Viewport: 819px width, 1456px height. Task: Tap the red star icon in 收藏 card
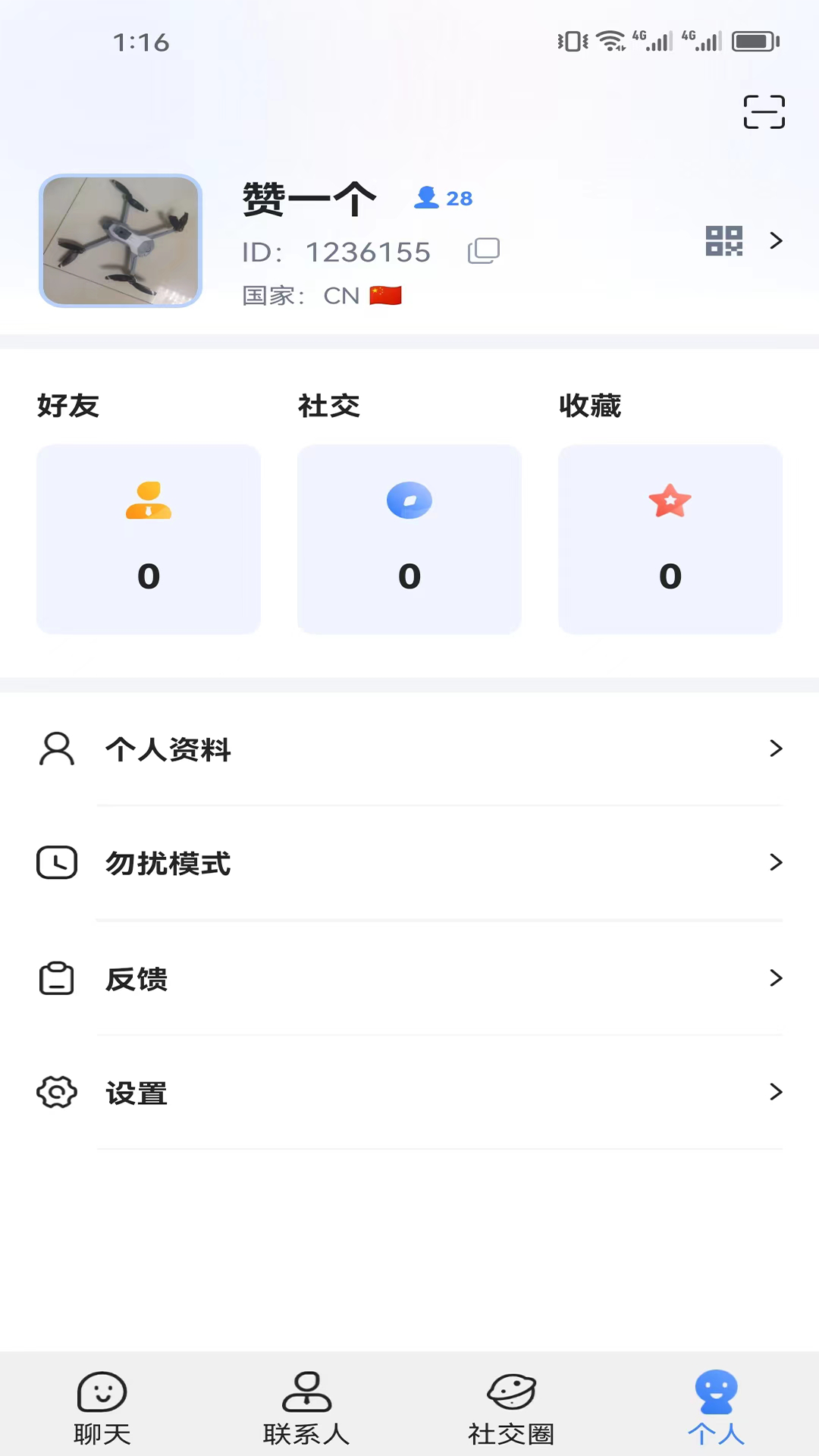pos(670,500)
